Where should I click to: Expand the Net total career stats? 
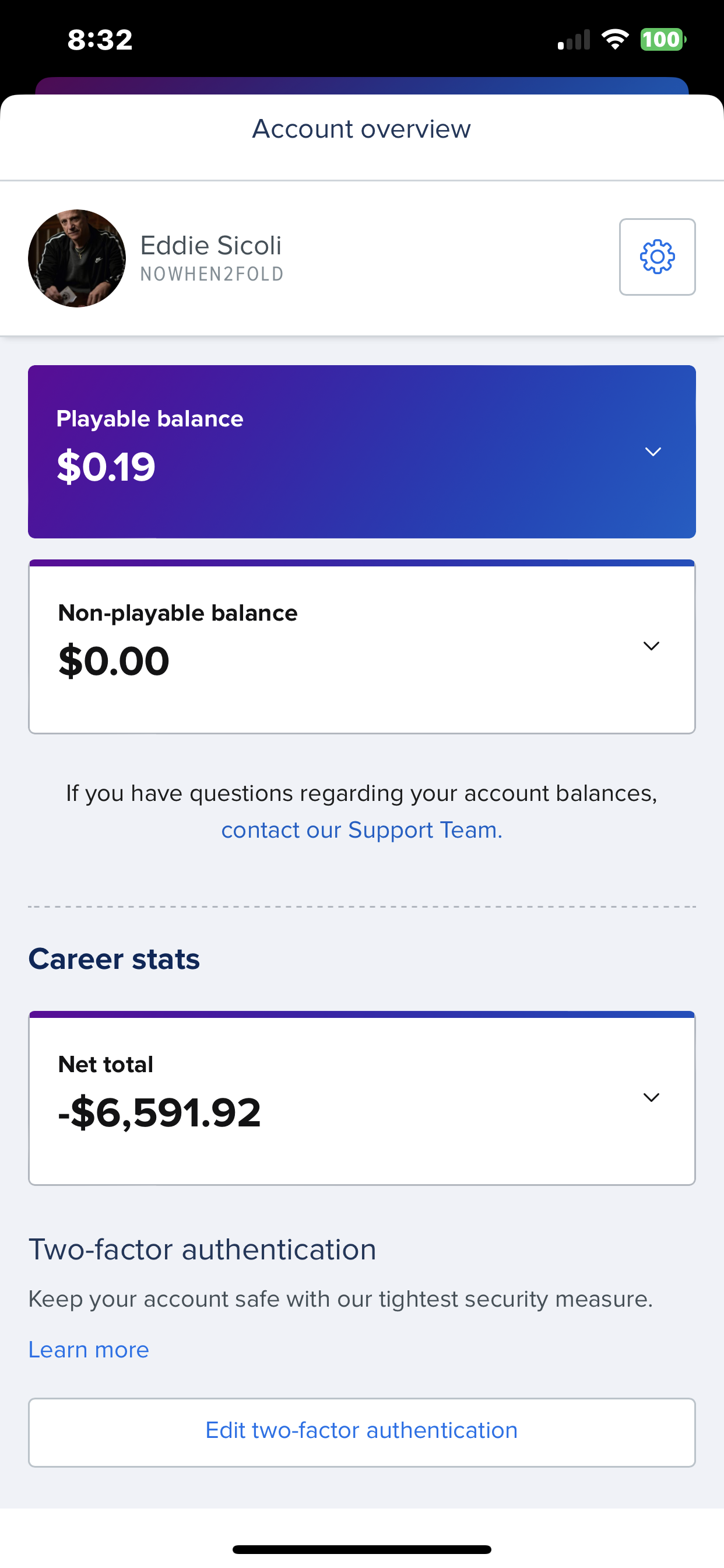coord(362,1098)
